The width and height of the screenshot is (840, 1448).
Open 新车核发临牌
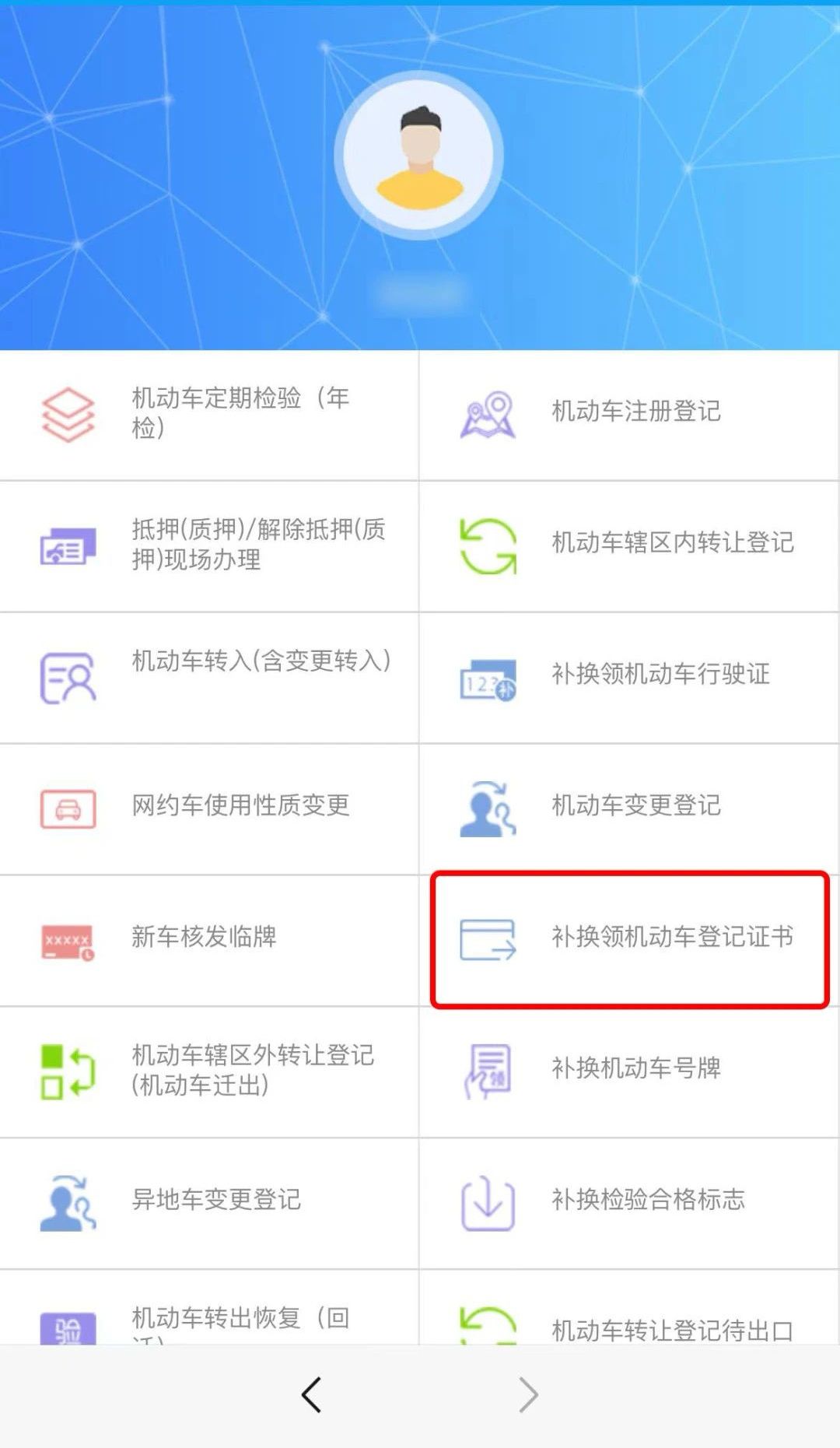[208, 938]
